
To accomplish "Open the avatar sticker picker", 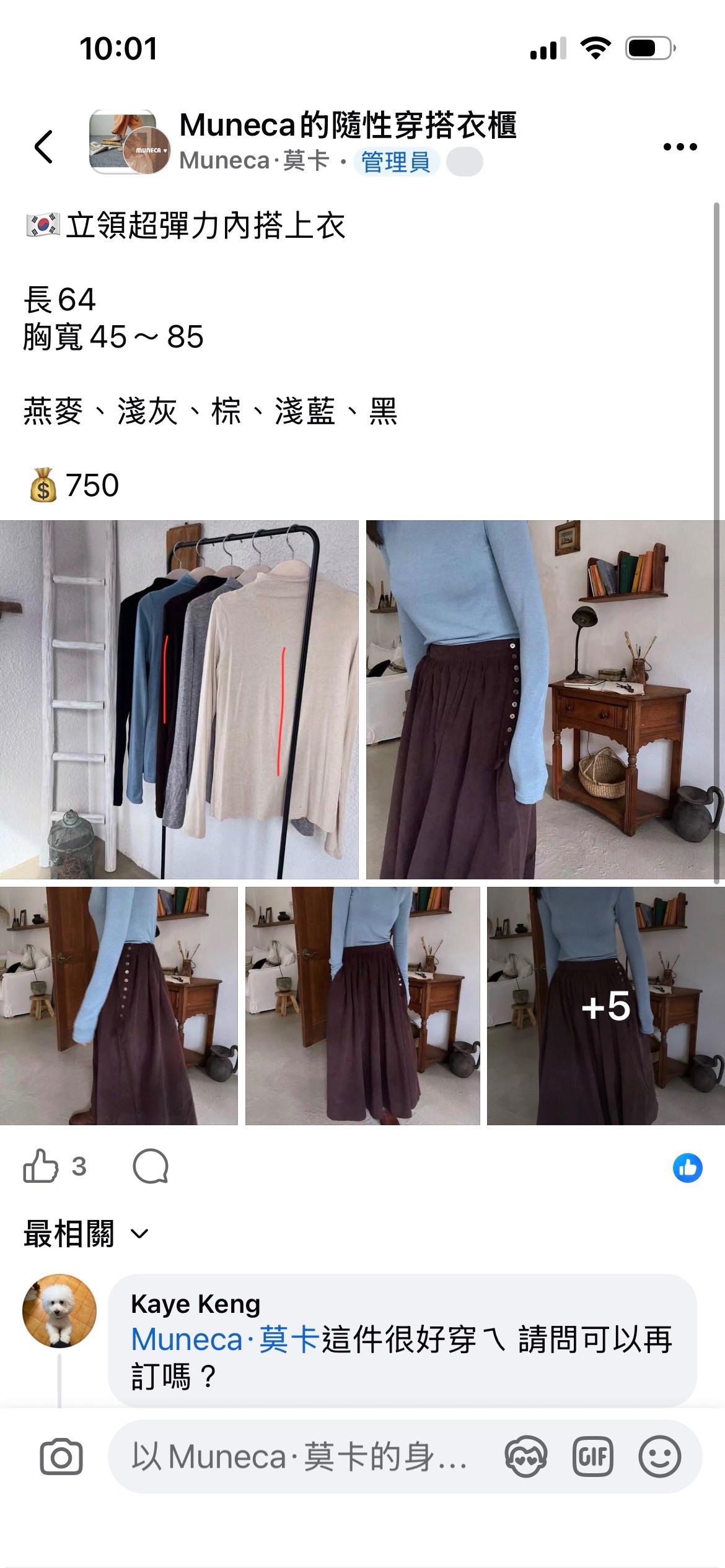I will pos(525,1457).
